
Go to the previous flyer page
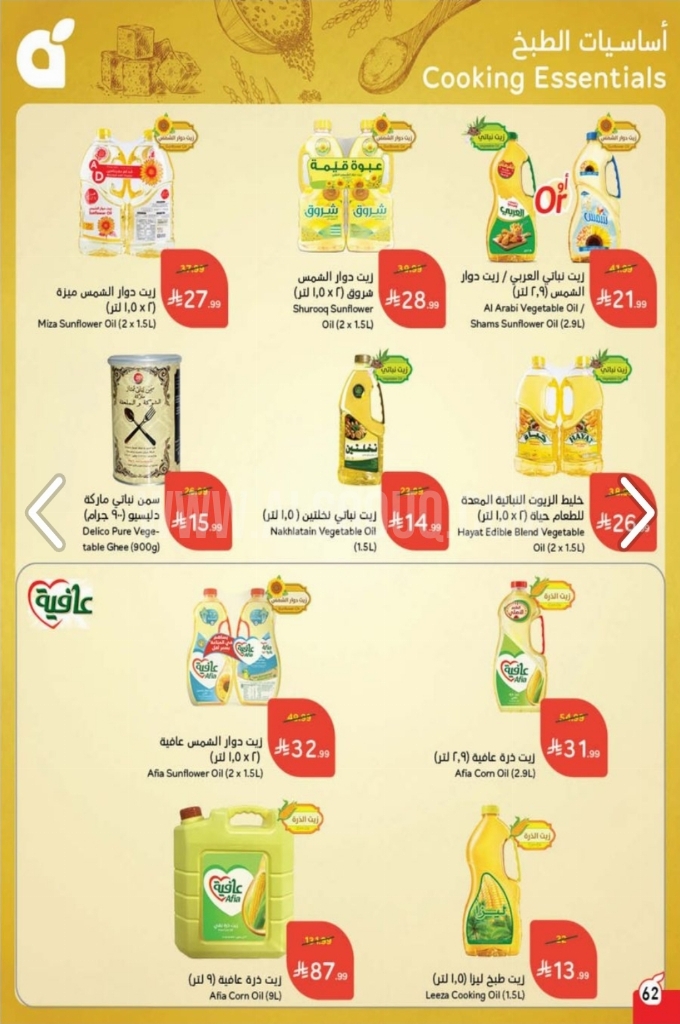point(45,512)
